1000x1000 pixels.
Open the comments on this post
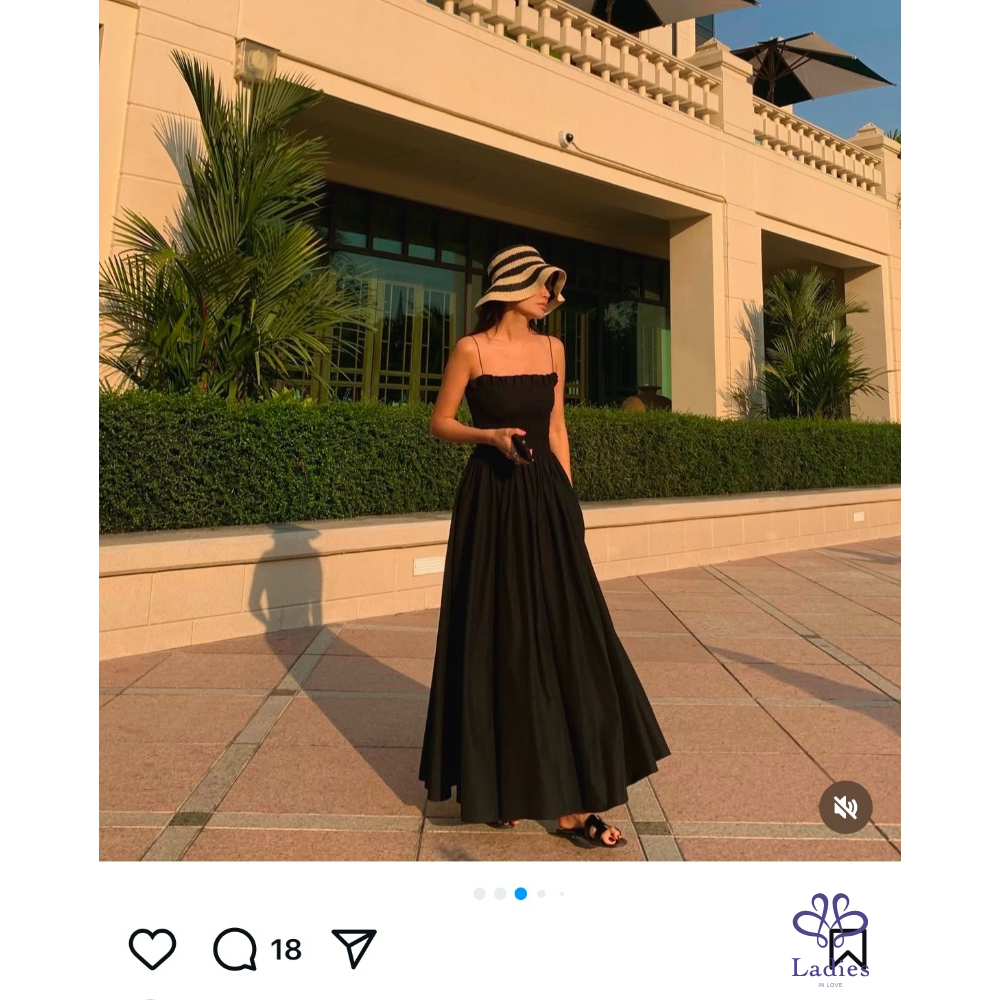[x=236, y=949]
